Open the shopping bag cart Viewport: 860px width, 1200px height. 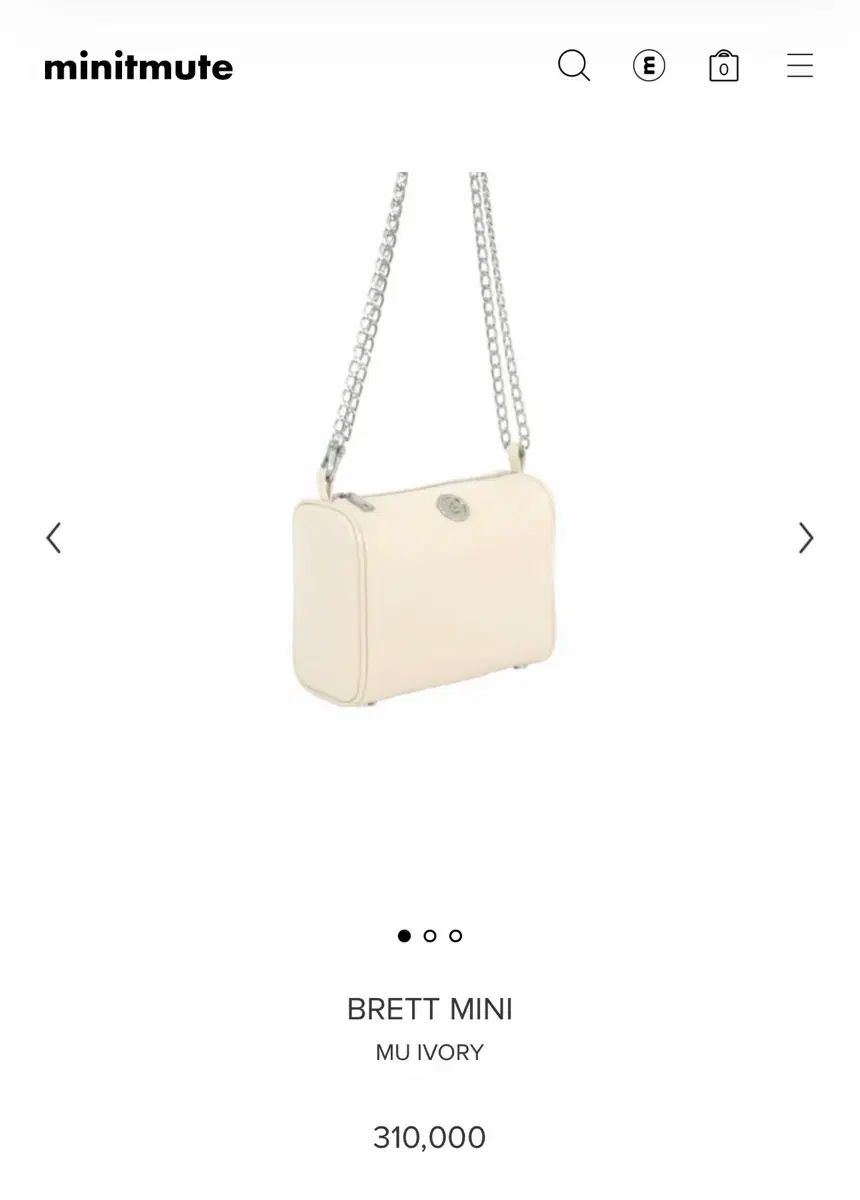coord(723,66)
